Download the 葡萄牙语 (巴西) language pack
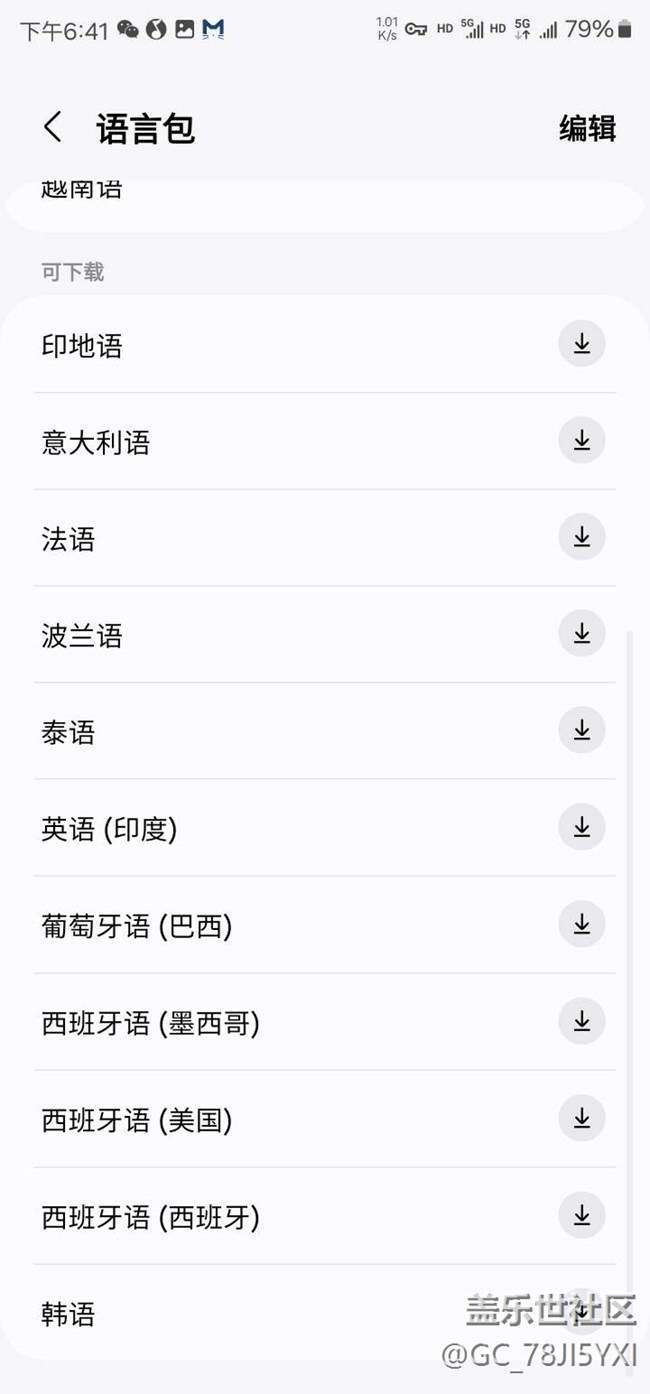This screenshot has height=1394, width=650. pyautogui.click(x=582, y=925)
